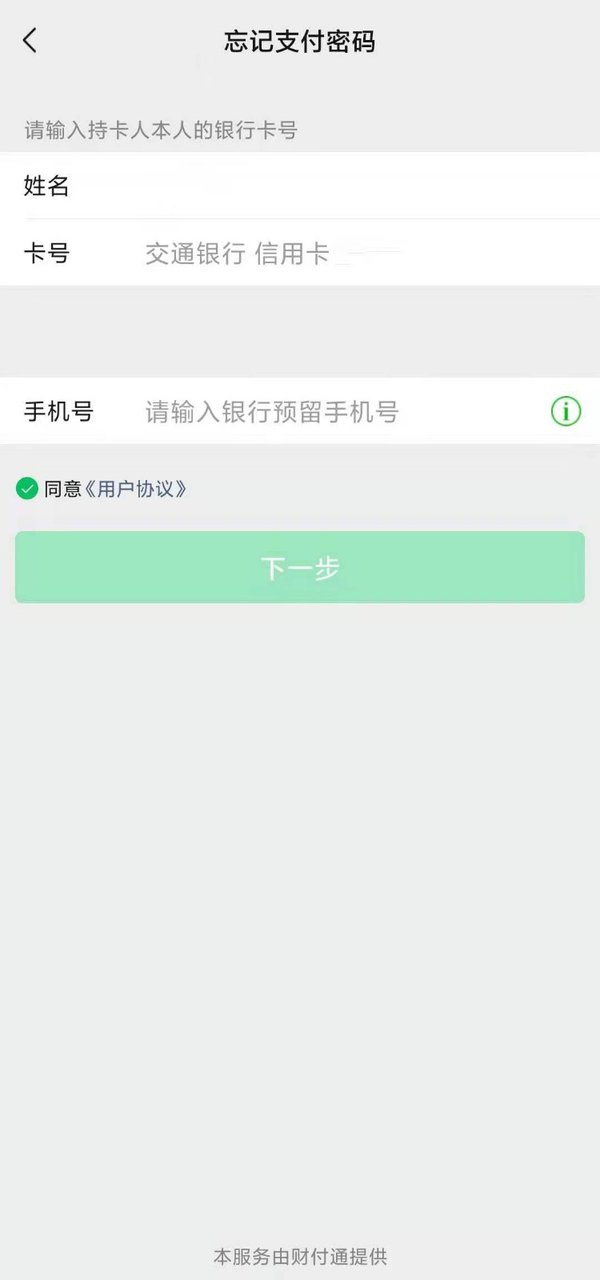
Task: Enter the 手机号 bank phone number field
Action: 340,411
